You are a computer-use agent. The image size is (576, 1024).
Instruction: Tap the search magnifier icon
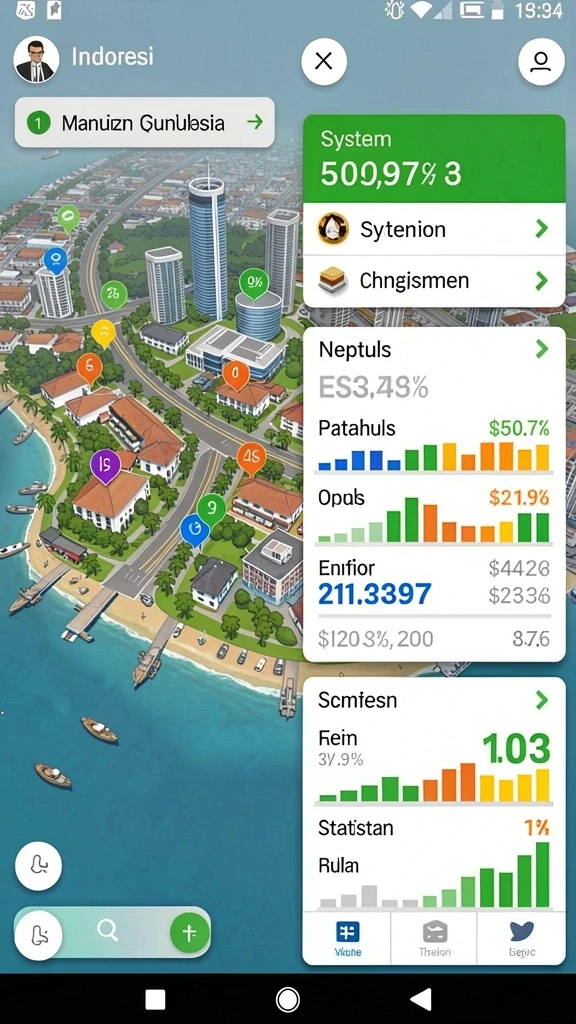(x=107, y=930)
